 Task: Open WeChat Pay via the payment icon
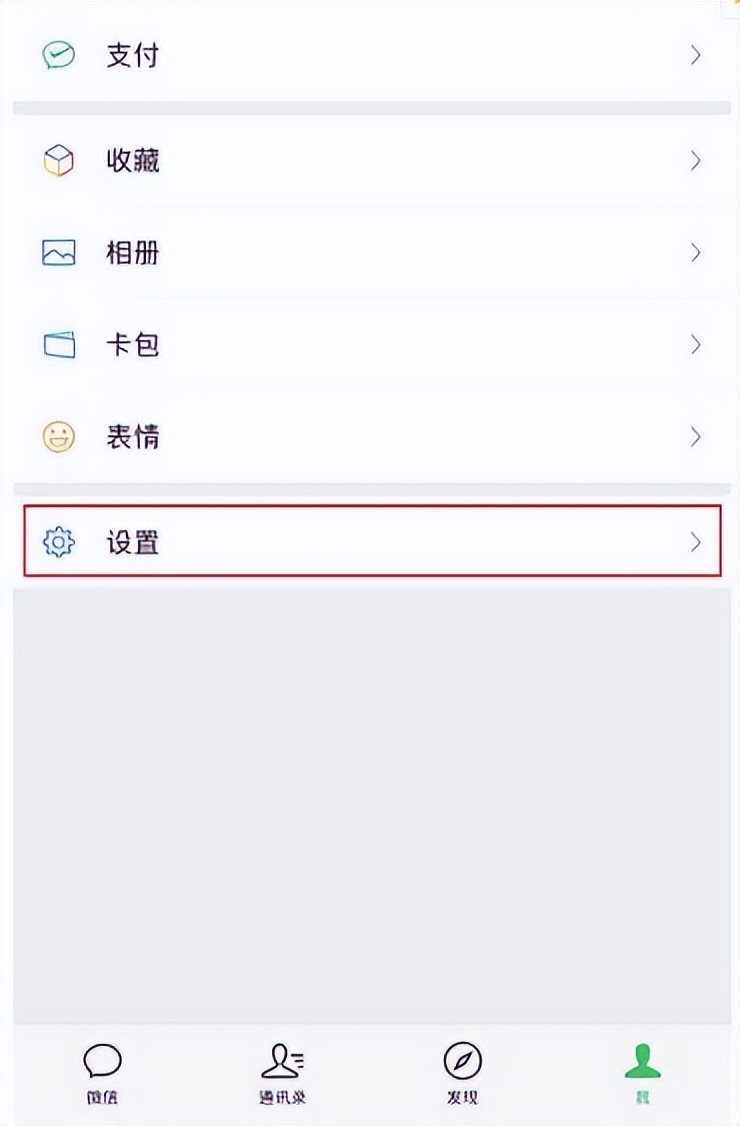59,56
